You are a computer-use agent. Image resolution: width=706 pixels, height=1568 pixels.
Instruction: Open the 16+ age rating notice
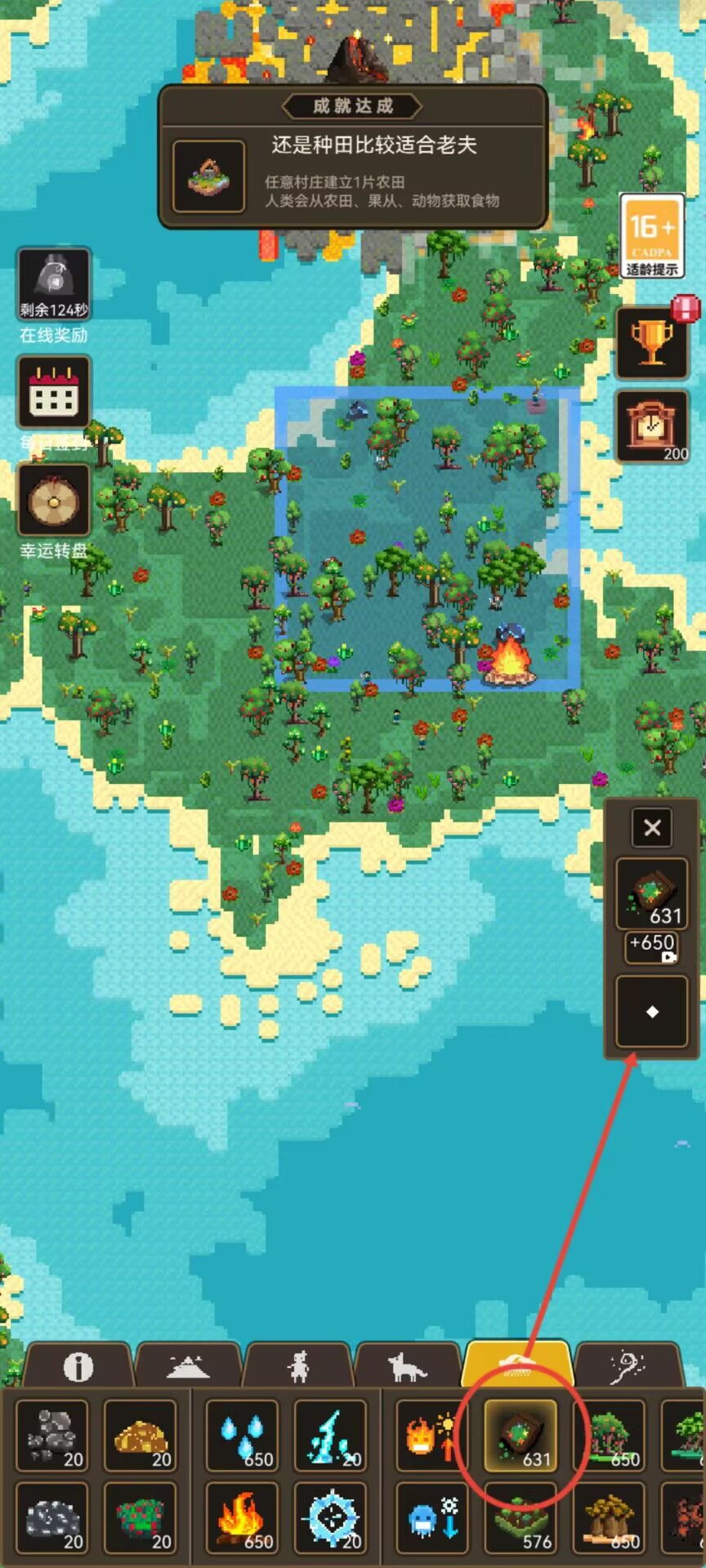click(651, 235)
